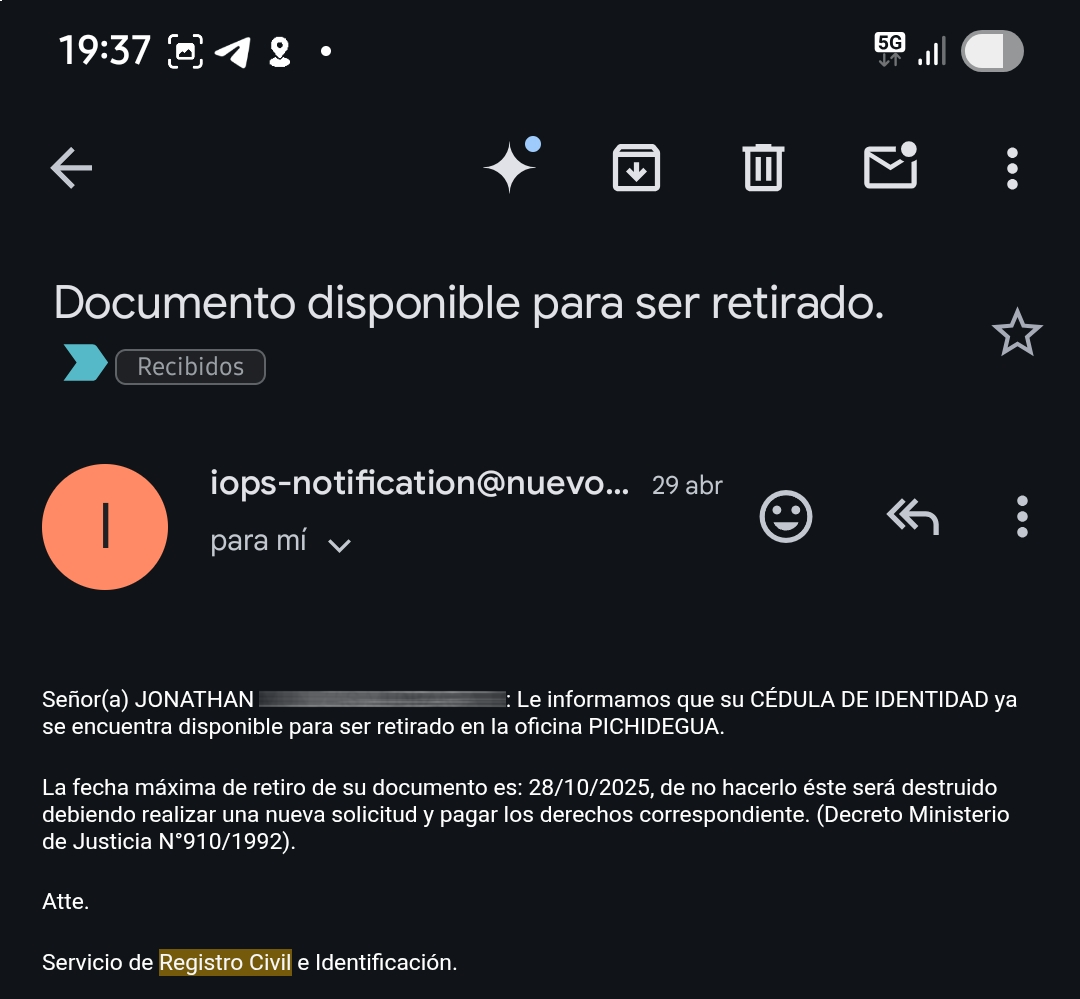Delete this email with the trash icon
Screen dimensions: 1080x999
click(x=763, y=167)
